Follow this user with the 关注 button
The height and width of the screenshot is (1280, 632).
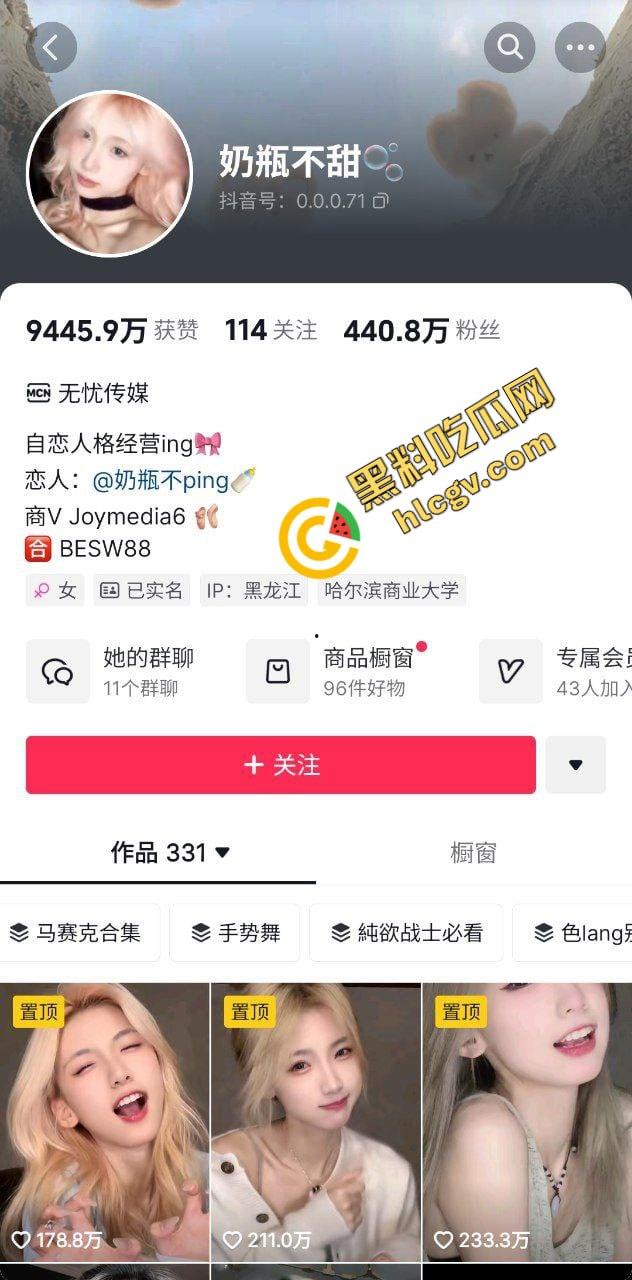tap(281, 765)
